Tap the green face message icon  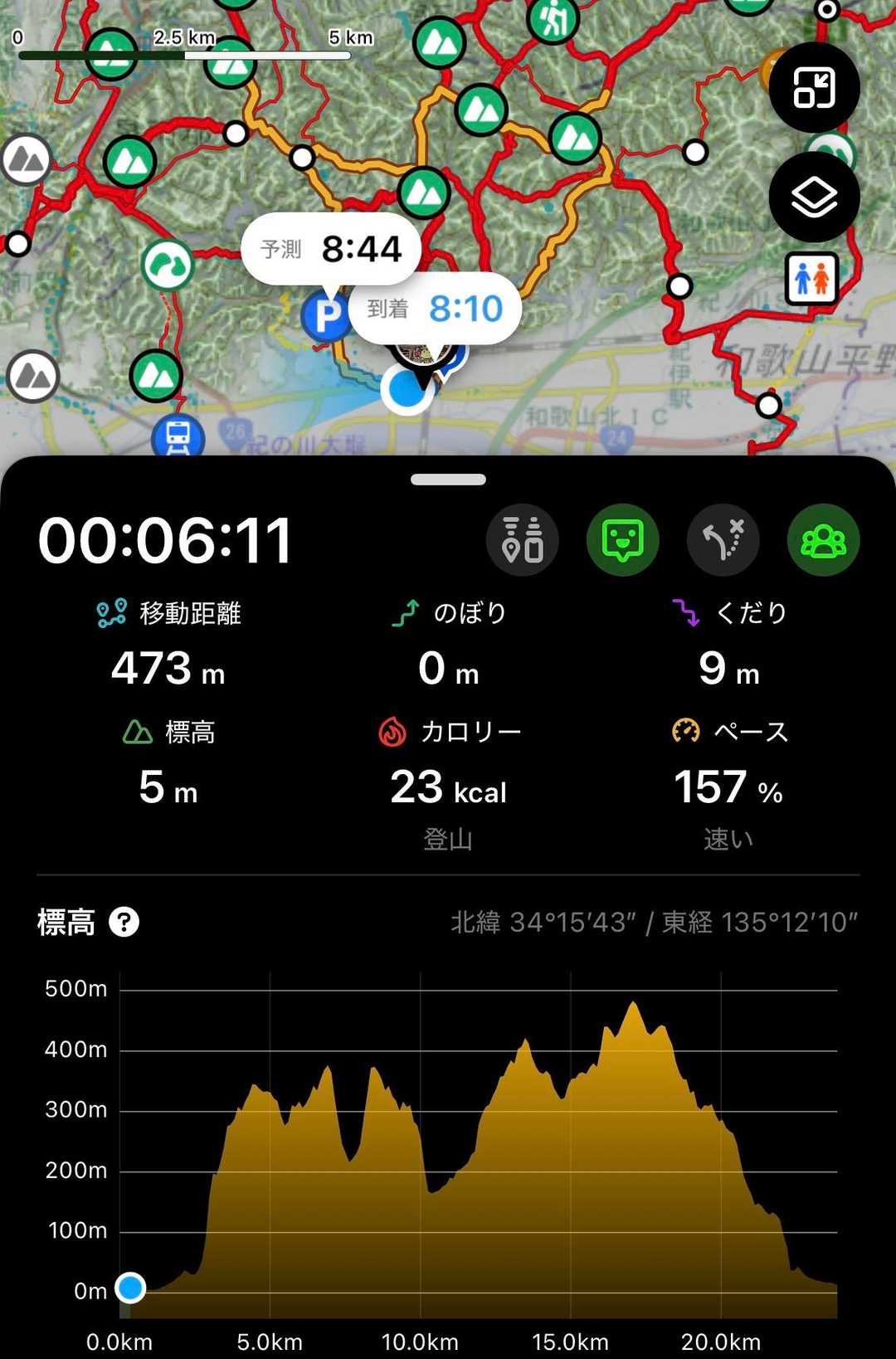[x=622, y=541]
